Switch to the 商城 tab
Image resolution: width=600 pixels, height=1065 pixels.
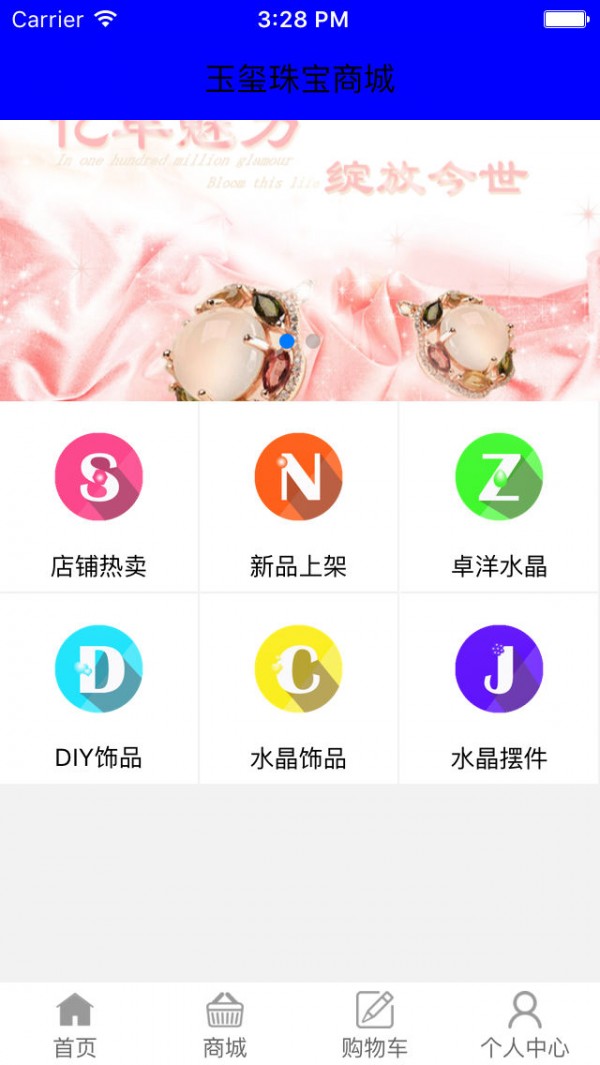[x=225, y=1025]
